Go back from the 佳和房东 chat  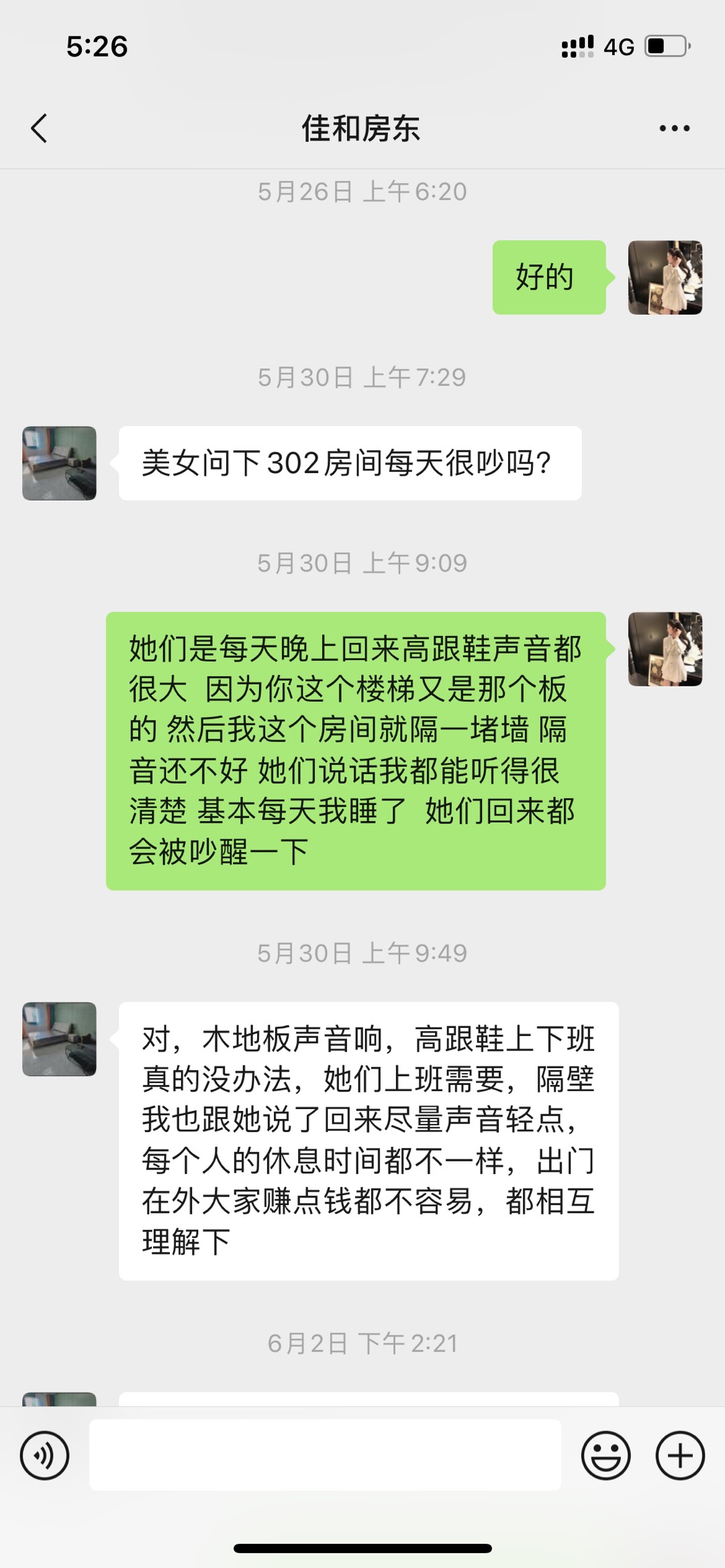point(40,128)
